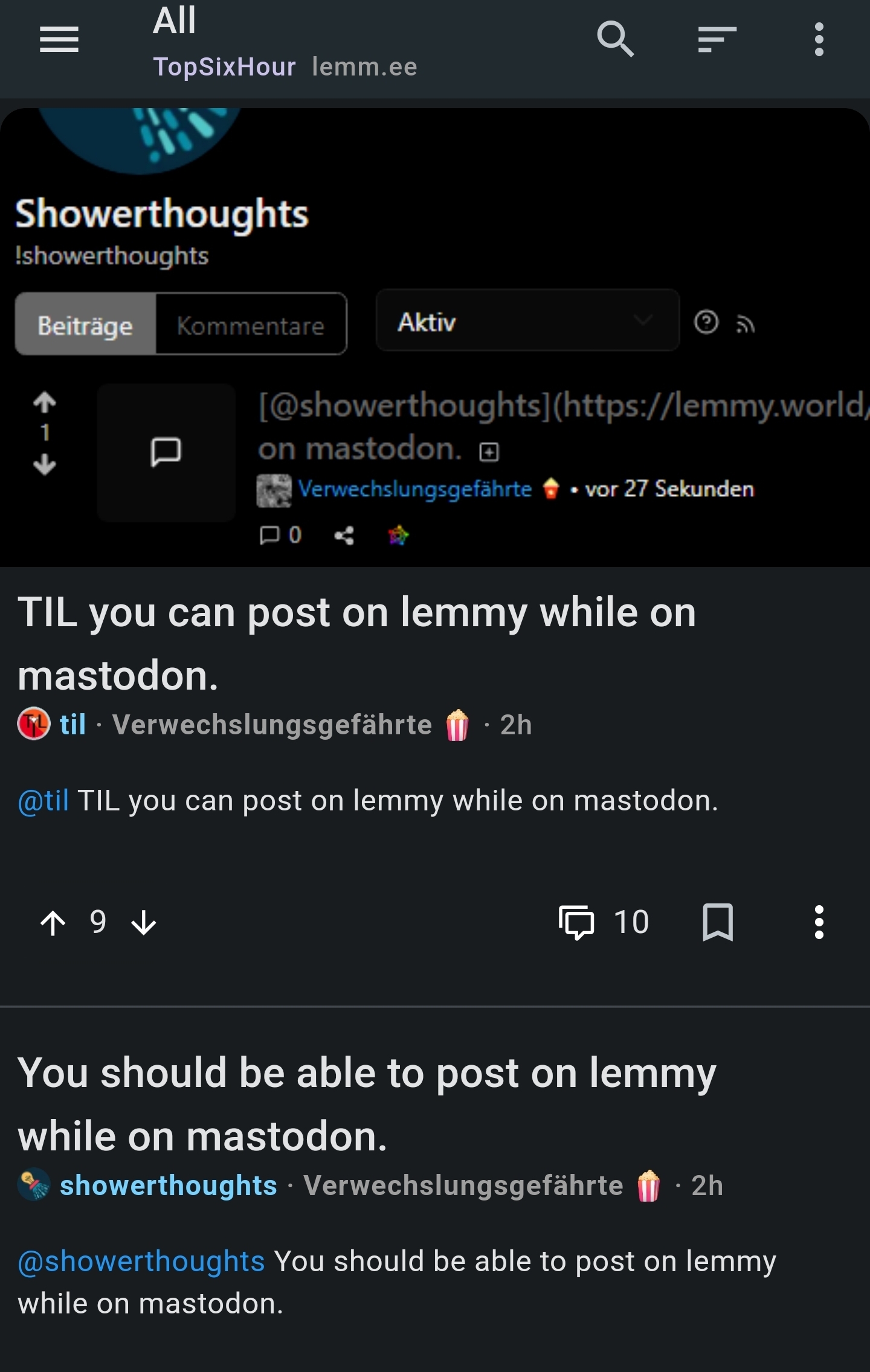Screen dimensions: 870x1372
Task: Open the til community link
Action: (x=72, y=725)
